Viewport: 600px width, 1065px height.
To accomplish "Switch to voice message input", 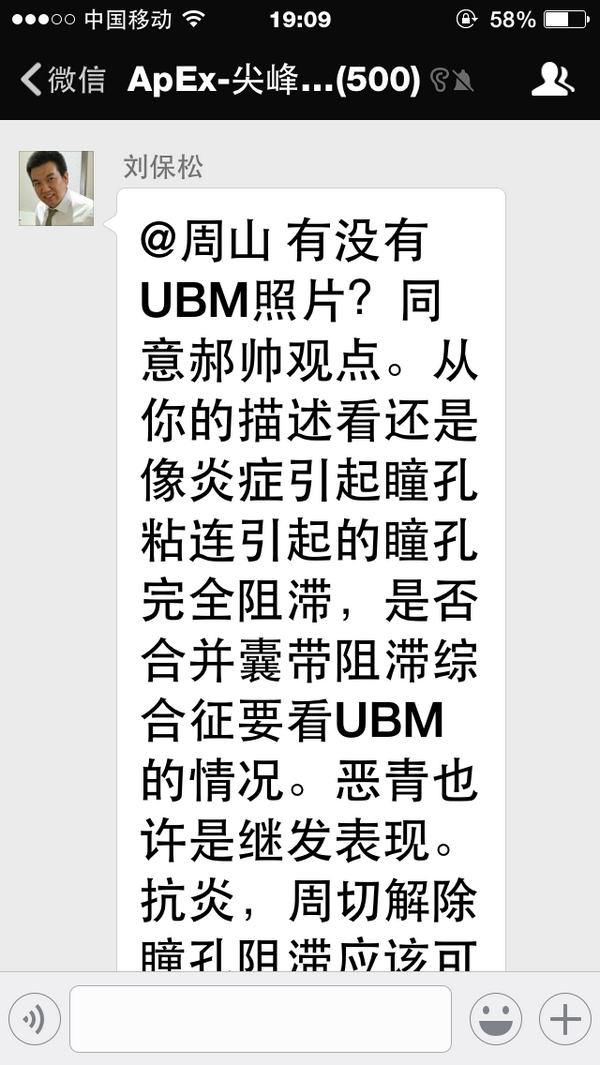I will 35,1019.
